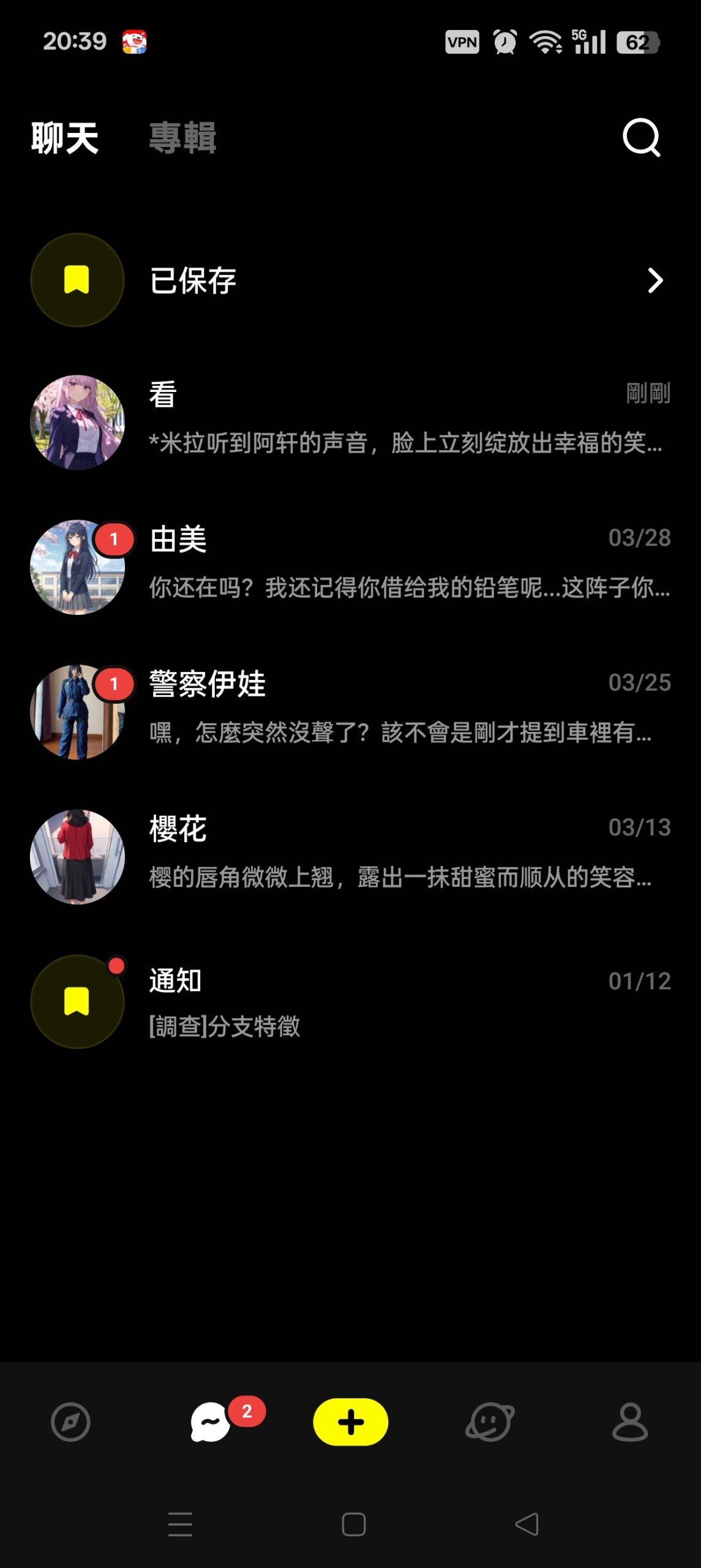This screenshot has height=1568, width=701.
Task: Expand 已保存 via its right chevron
Action: coord(654,280)
